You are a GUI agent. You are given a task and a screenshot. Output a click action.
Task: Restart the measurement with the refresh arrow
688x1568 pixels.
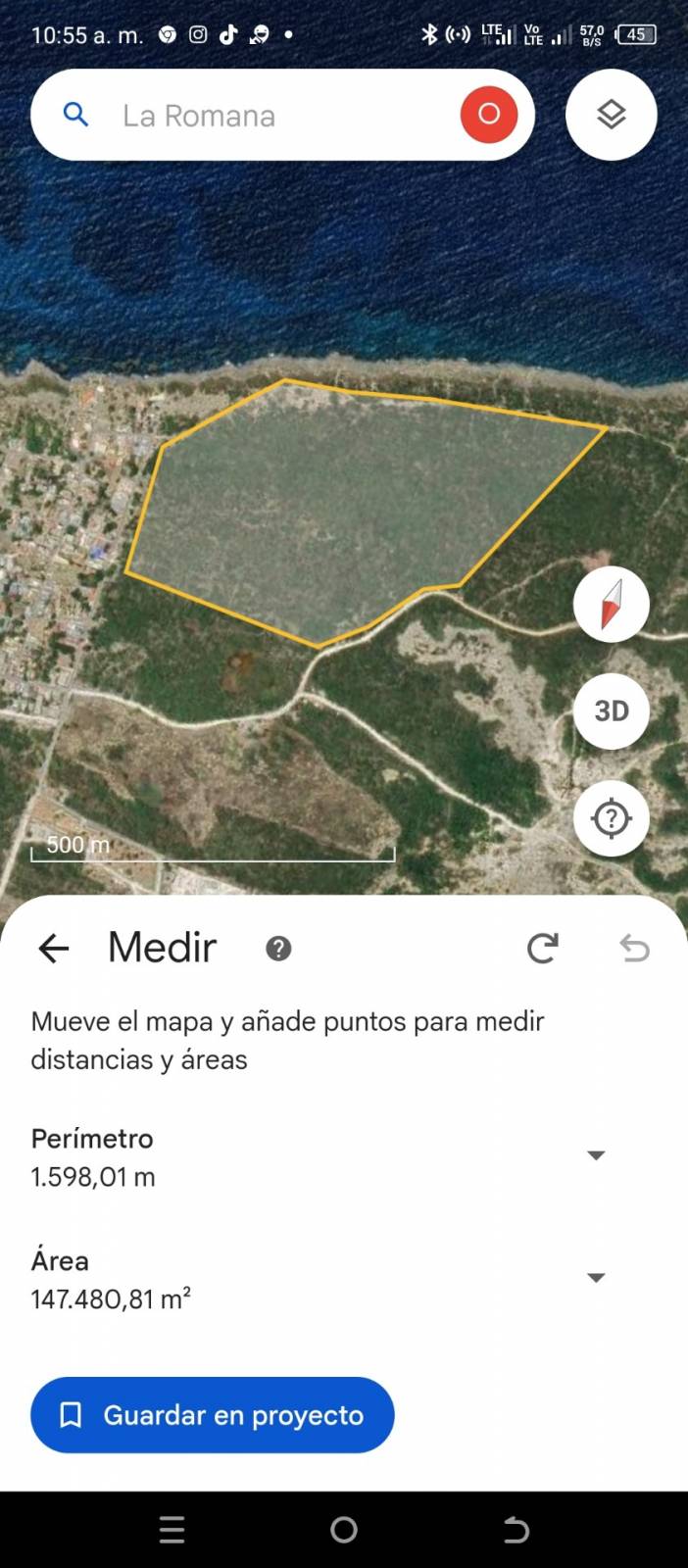(542, 948)
